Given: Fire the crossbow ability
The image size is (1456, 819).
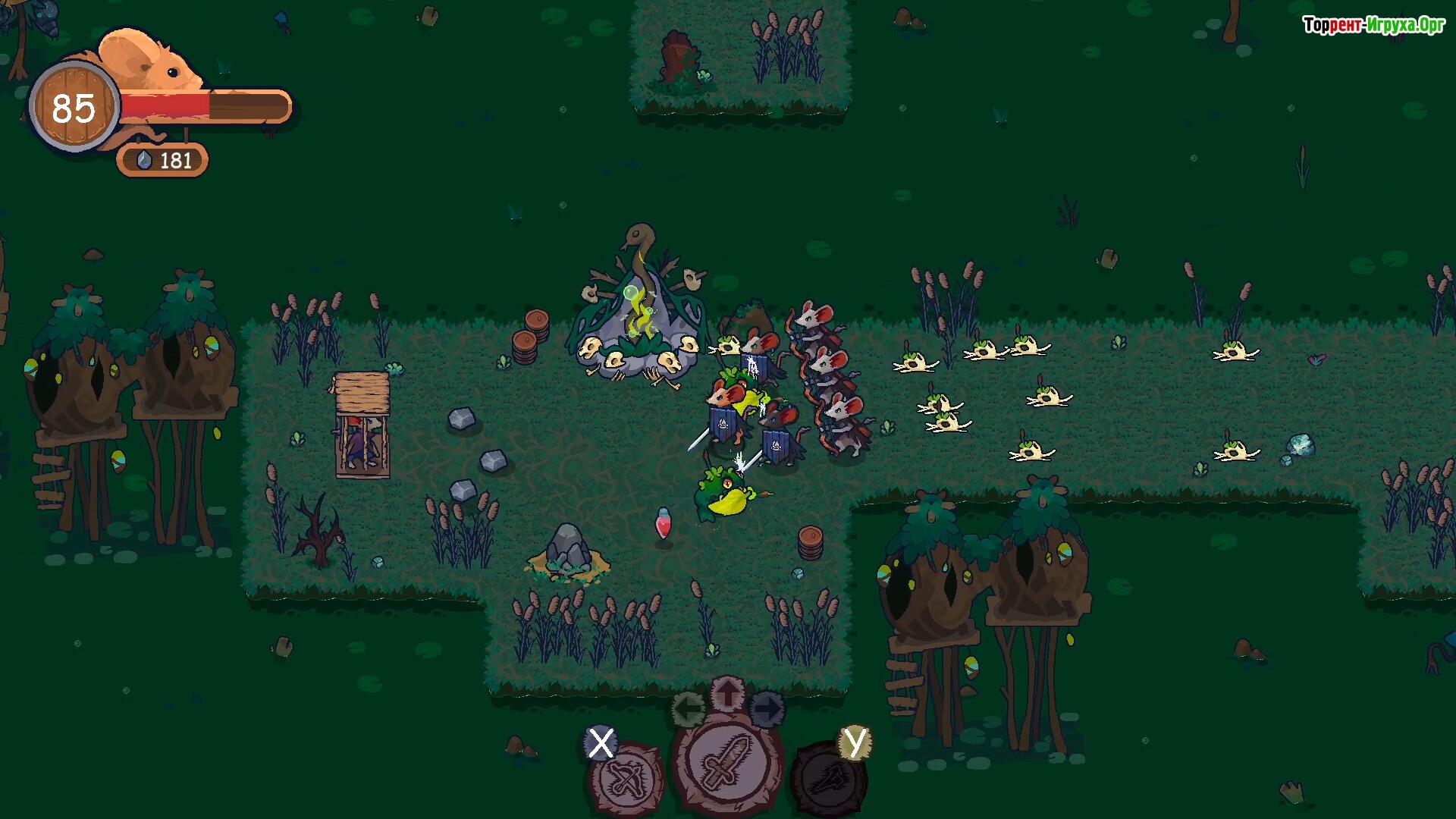Looking at the screenshot, I should point(626,779).
